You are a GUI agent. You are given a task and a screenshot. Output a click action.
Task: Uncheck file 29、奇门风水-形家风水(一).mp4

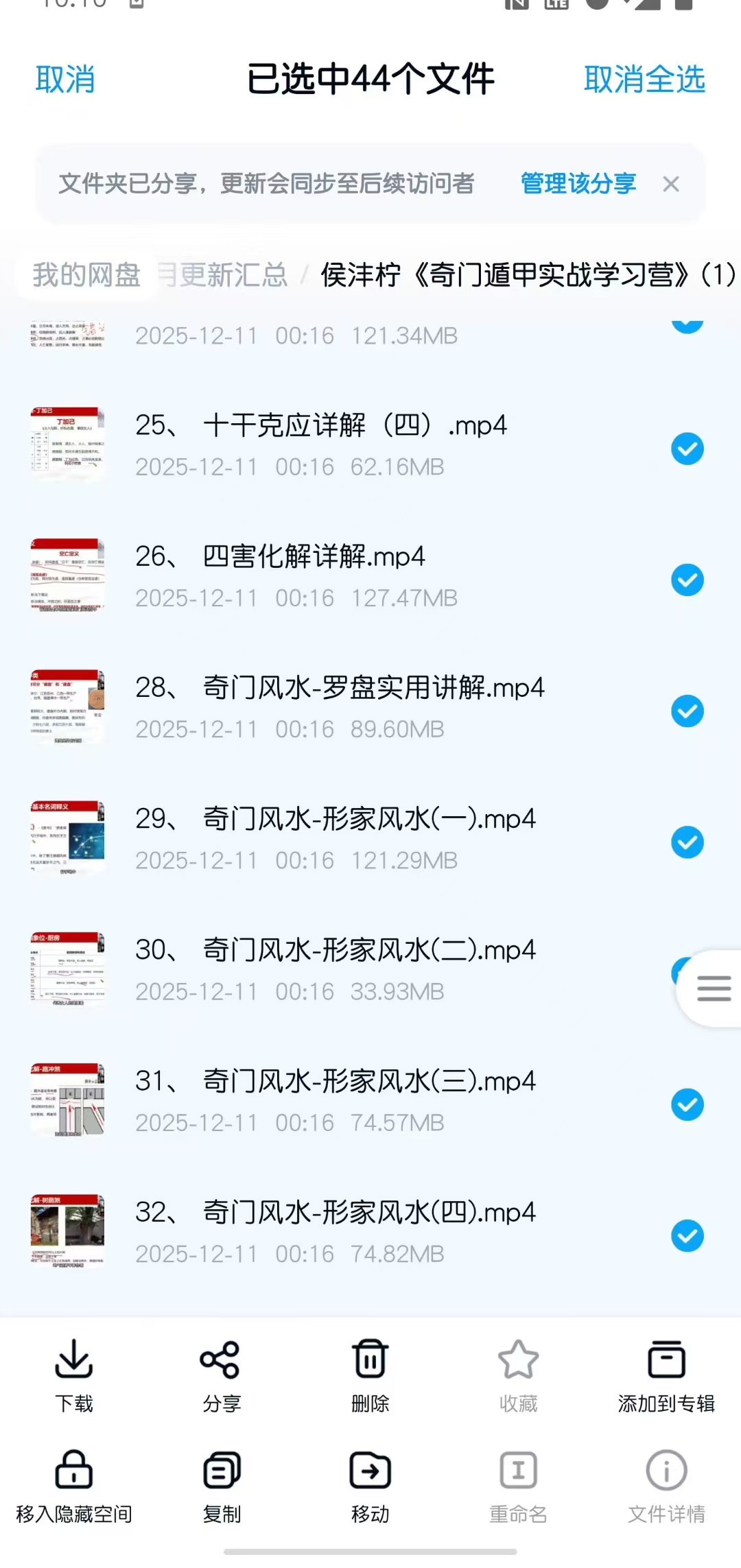[687, 842]
